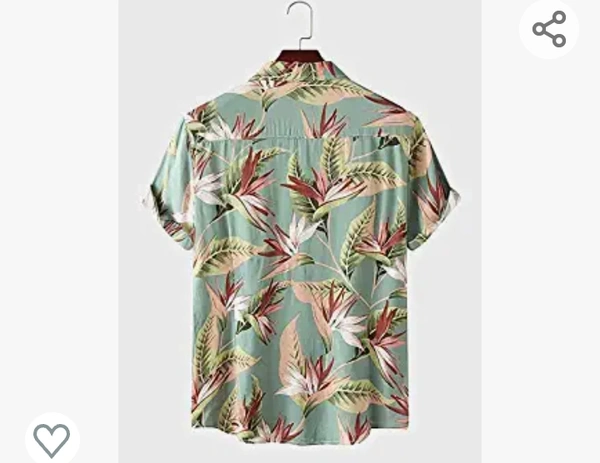
Task: Add the shirt to your wishlist
Action: 51,439
